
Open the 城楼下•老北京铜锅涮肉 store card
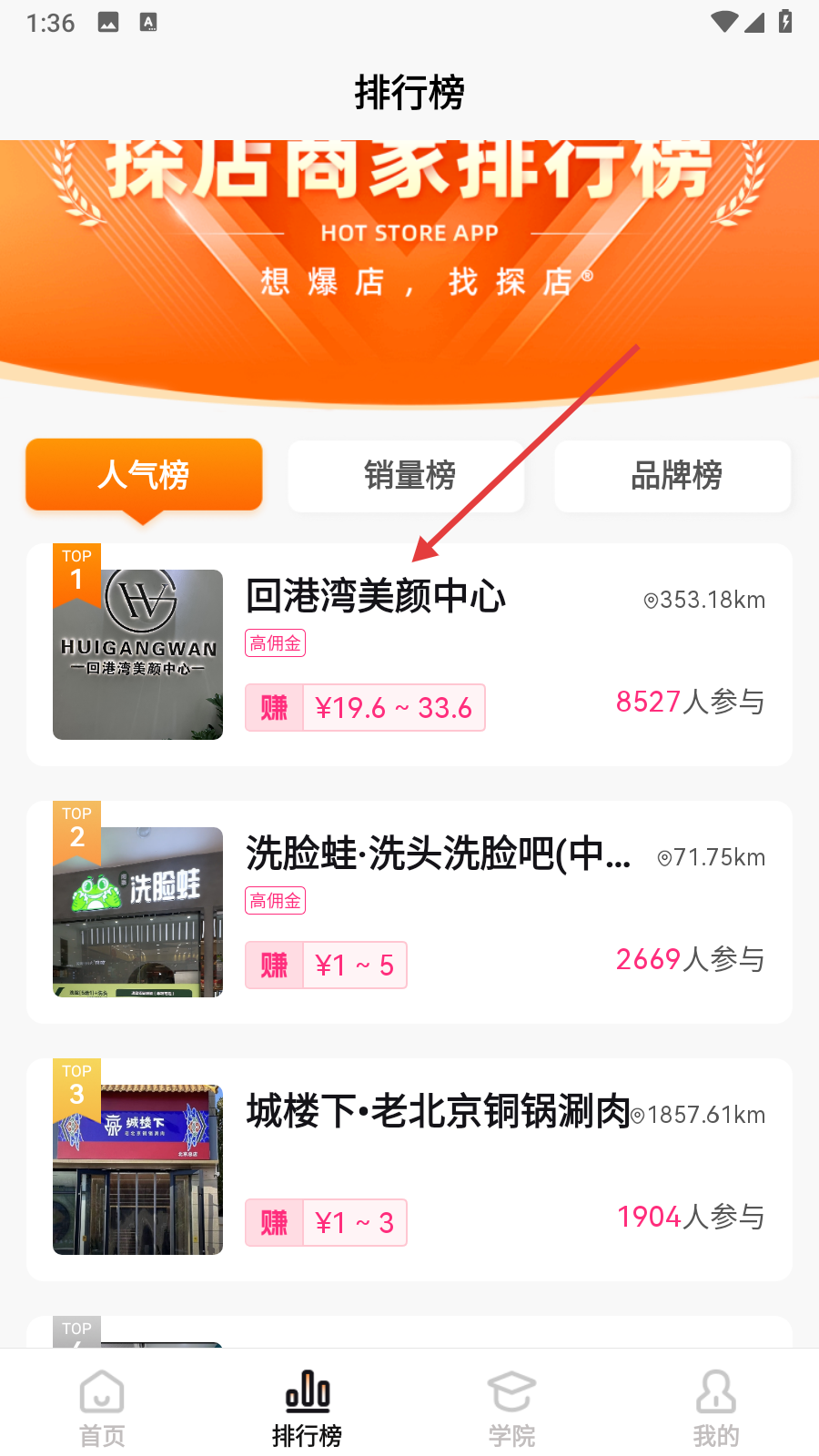409,1169
